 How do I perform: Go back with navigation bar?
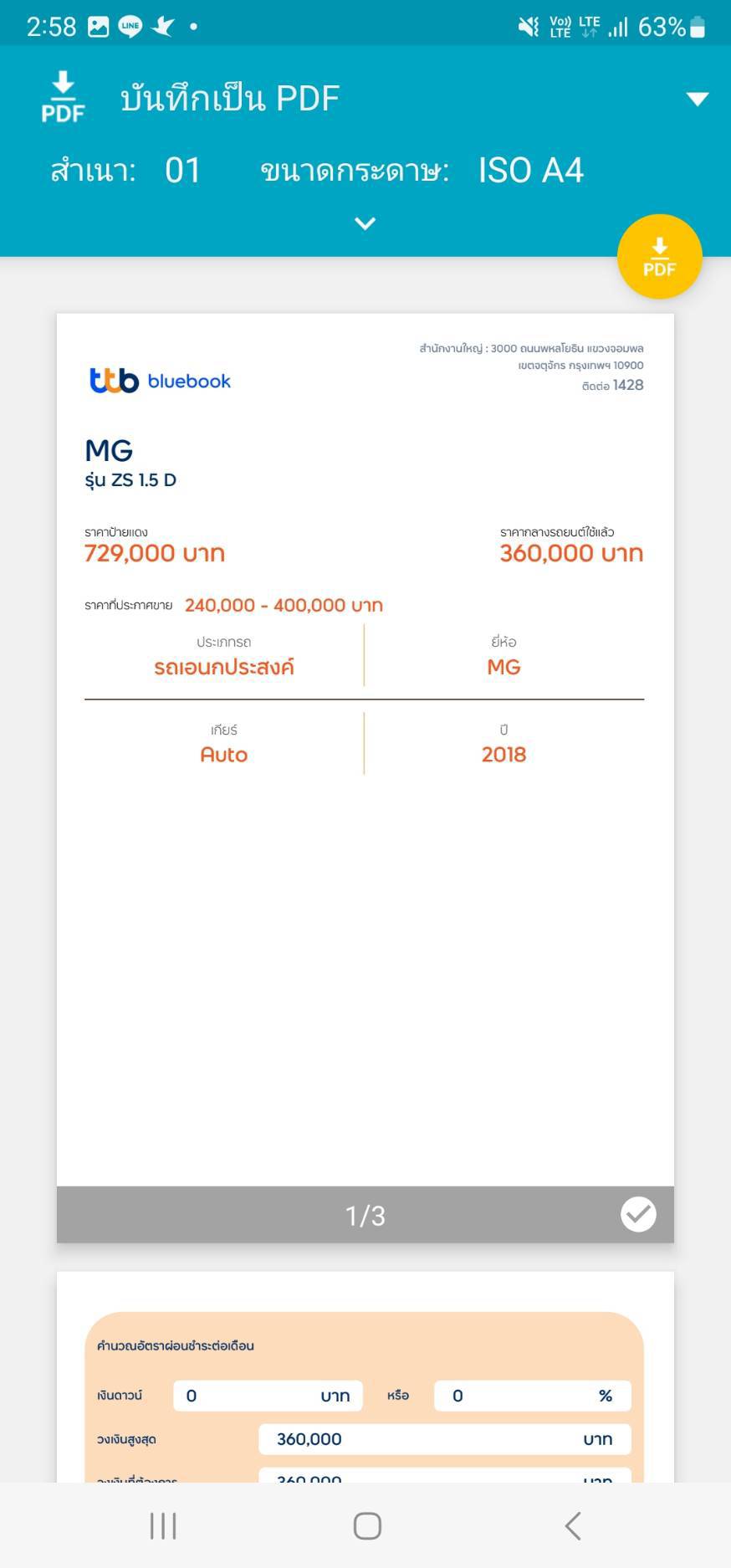coord(573,1525)
